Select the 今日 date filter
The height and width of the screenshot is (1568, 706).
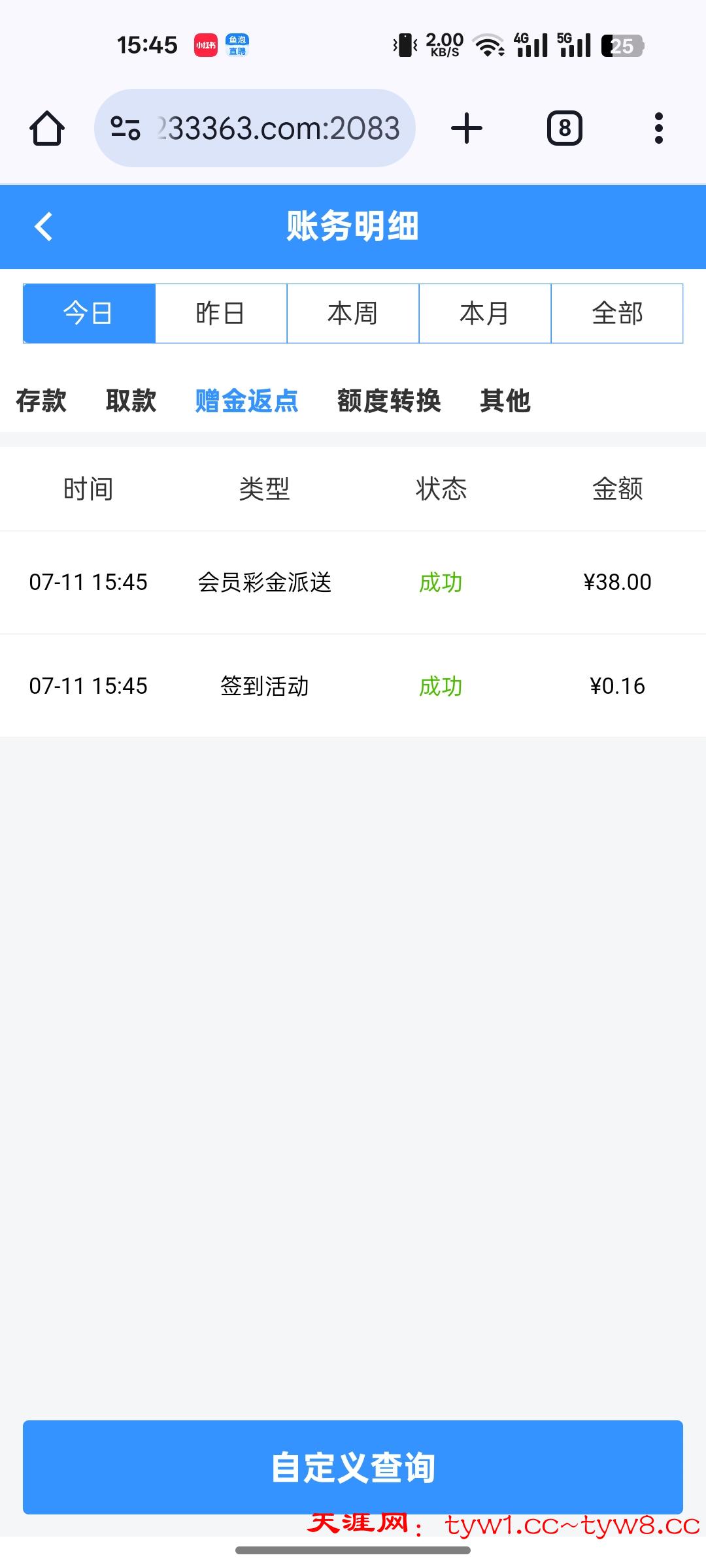pos(89,314)
